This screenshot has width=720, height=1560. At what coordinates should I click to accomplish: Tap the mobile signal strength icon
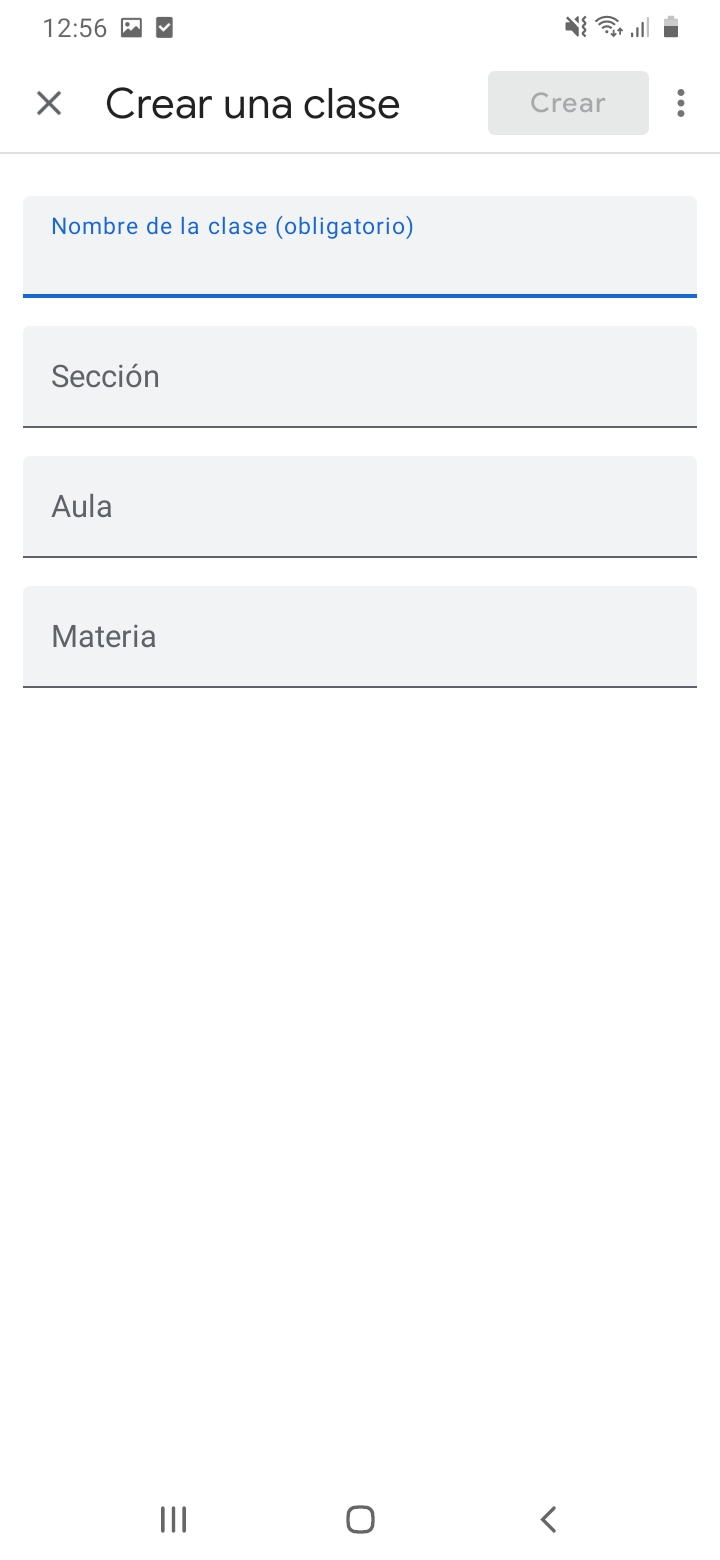click(640, 28)
